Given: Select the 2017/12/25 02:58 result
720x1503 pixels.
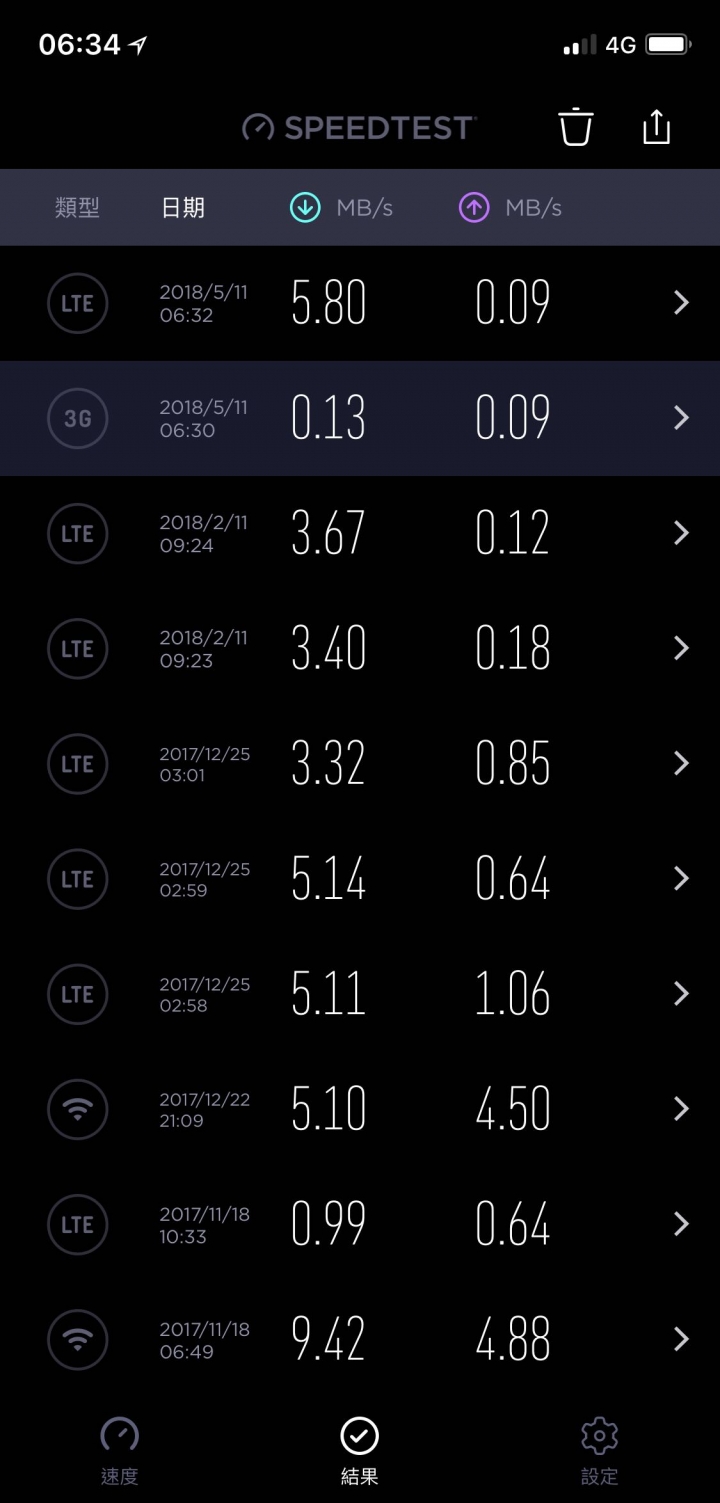Looking at the screenshot, I should tap(360, 993).
